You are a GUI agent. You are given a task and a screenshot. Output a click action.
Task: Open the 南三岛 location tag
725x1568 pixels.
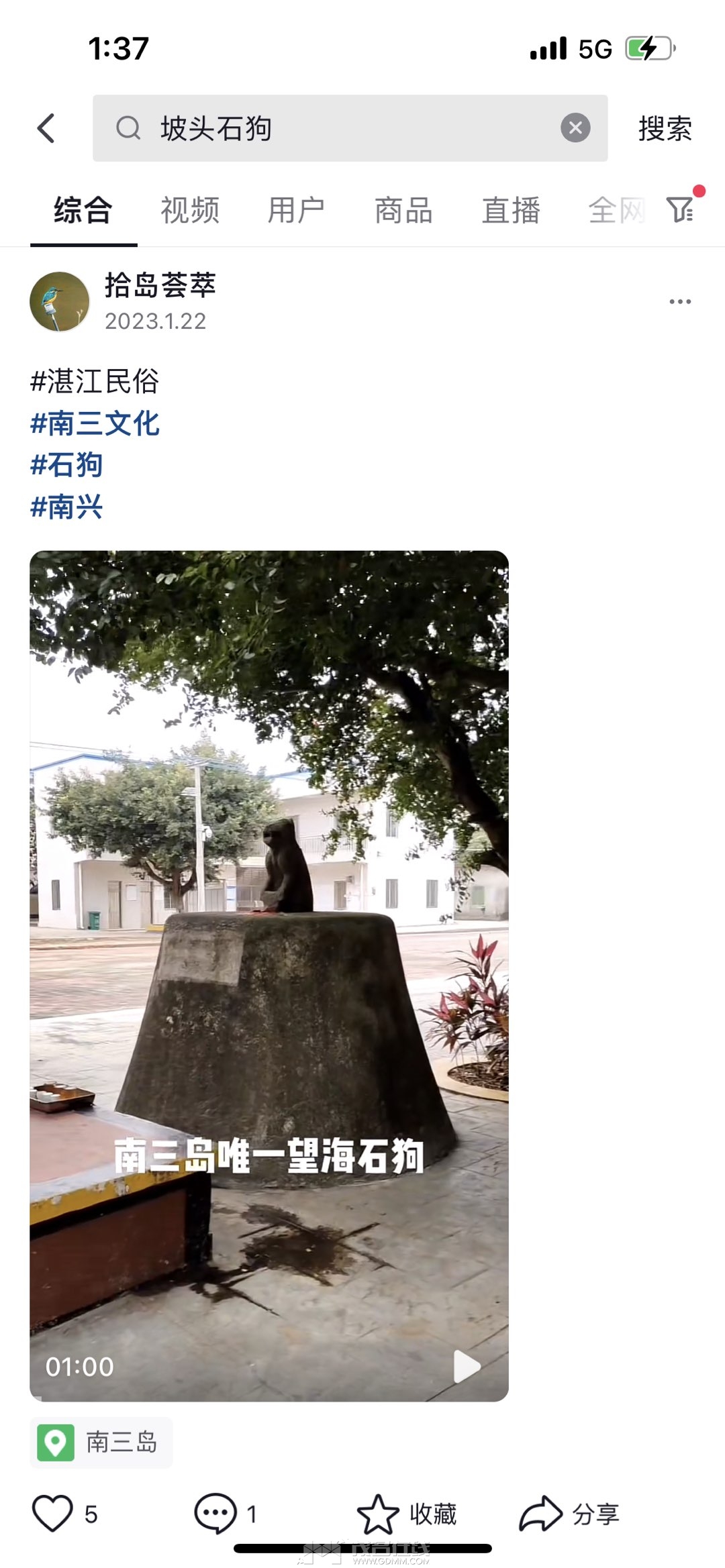102,1442
